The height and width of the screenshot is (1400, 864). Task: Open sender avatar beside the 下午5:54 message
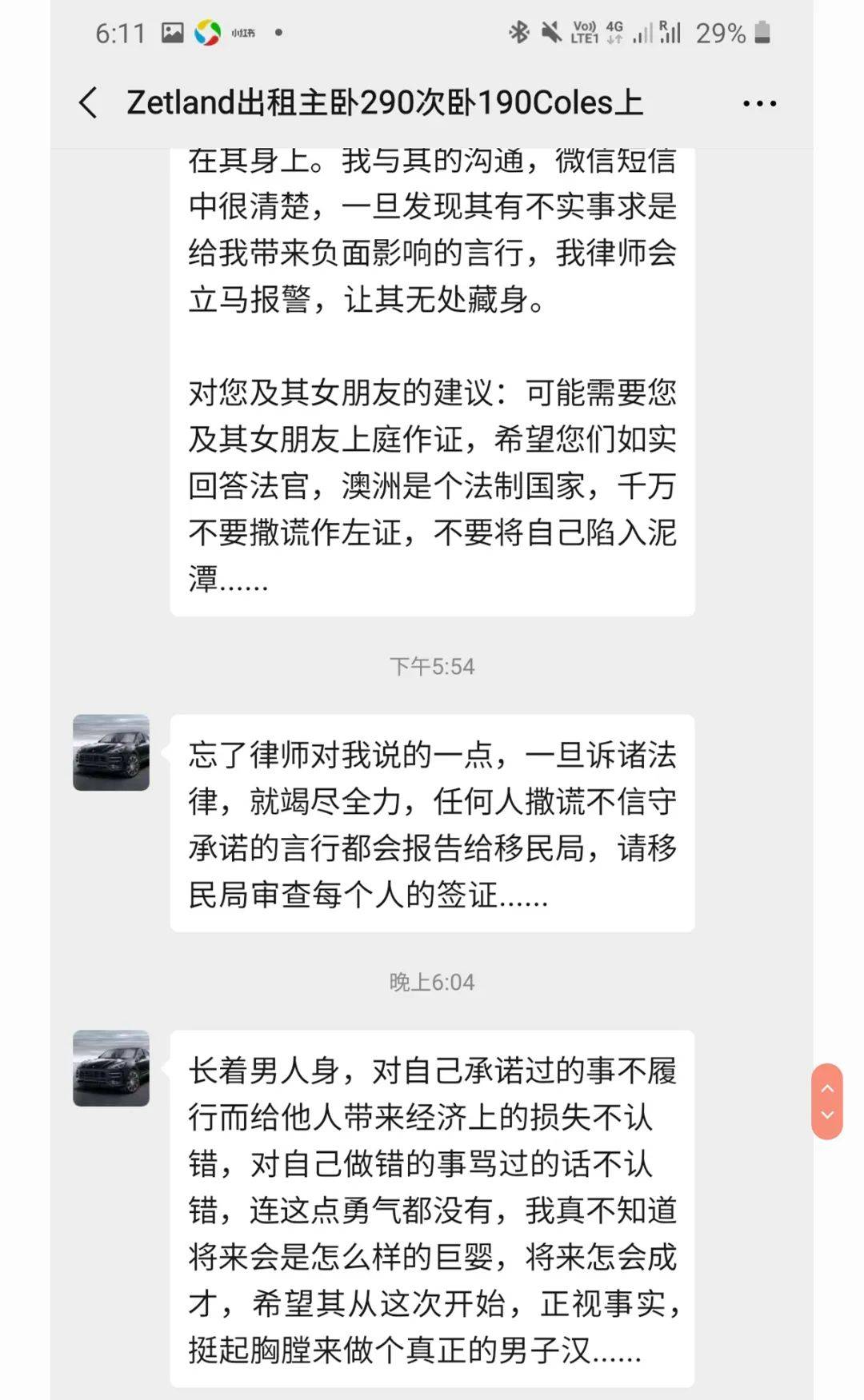pyautogui.click(x=111, y=752)
